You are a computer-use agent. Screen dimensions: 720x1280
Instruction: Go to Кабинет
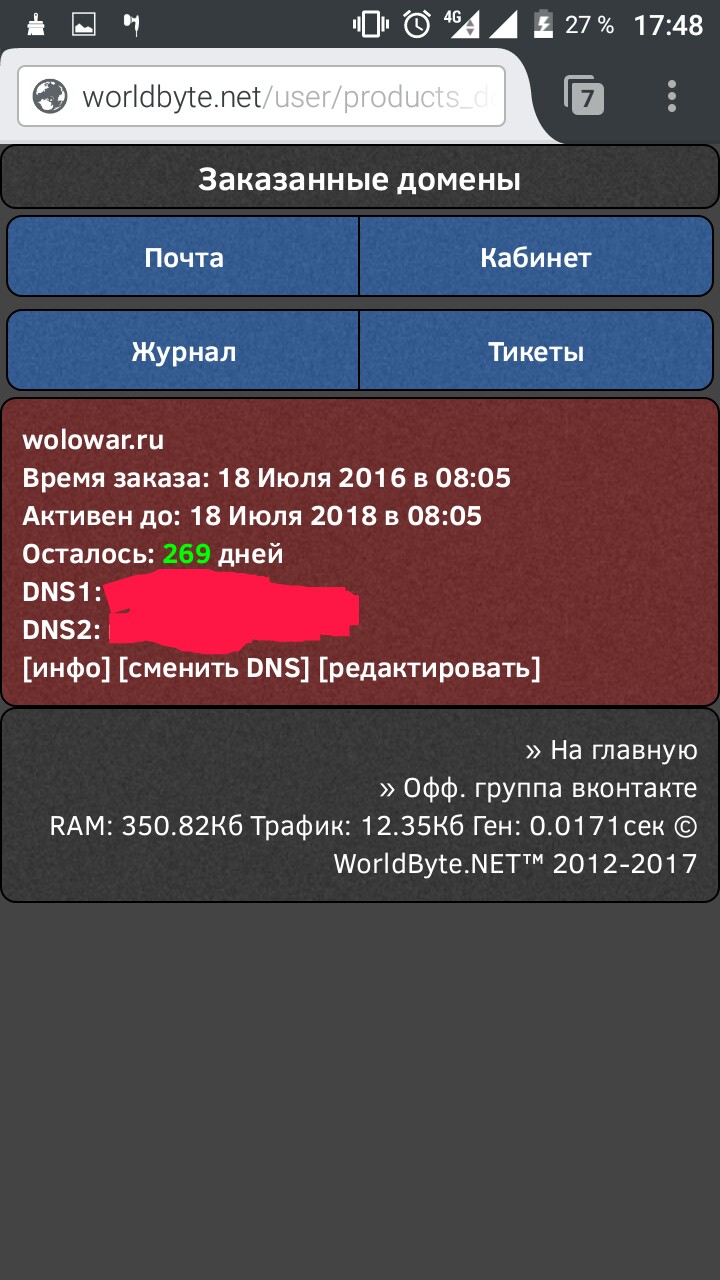(x=536, y=258)
